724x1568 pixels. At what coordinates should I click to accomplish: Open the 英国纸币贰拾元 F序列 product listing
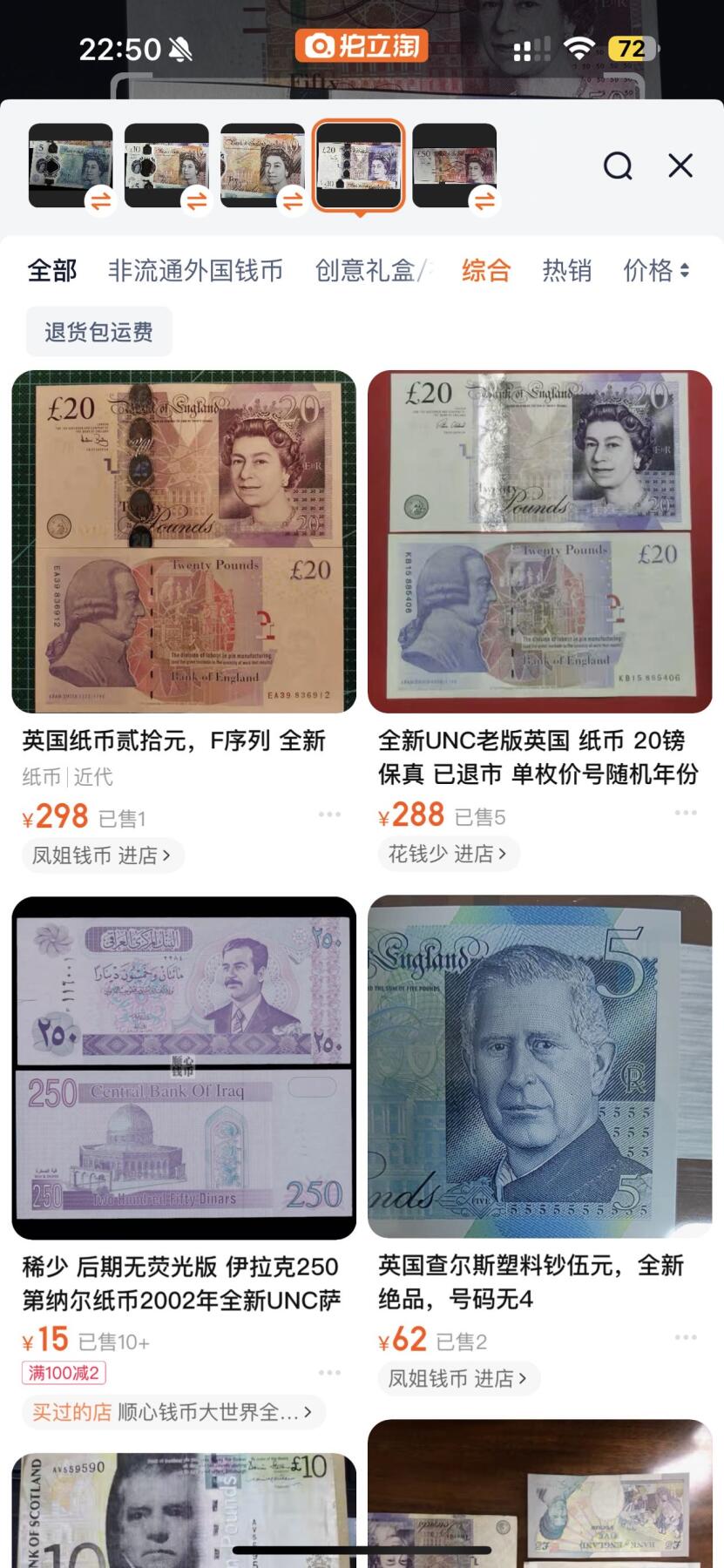[184, 542]
